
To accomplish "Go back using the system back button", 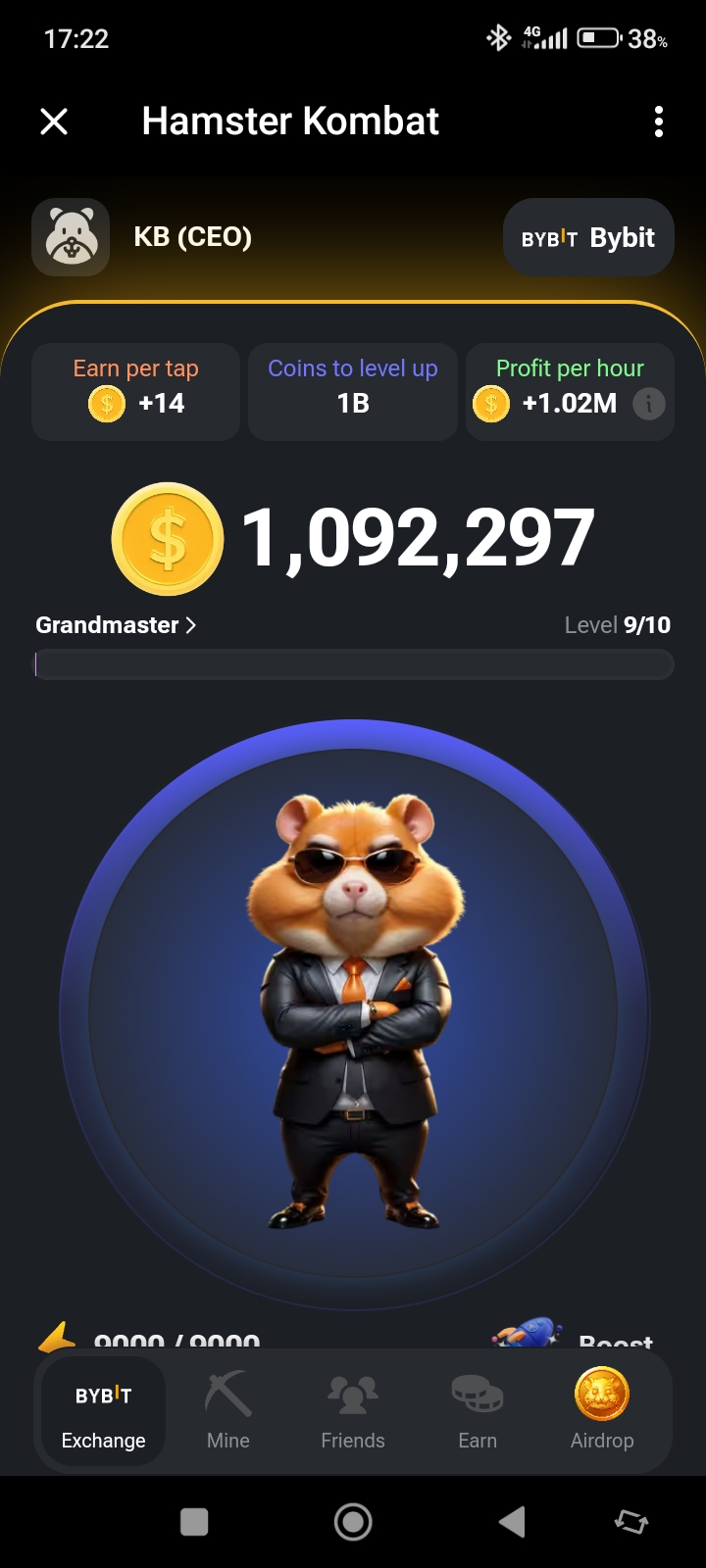I will point(511,1522).
